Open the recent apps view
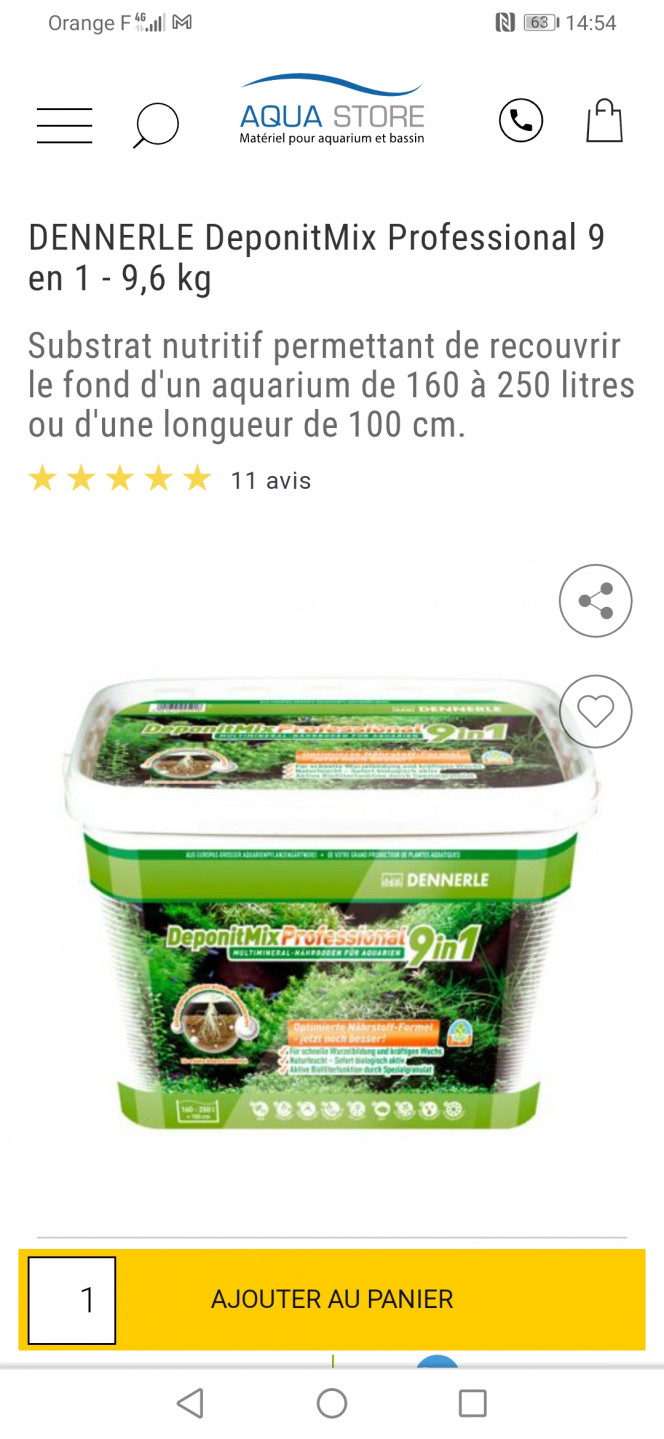Image resolution: width=664 pixels, height=1439 pixels. 472,1403
